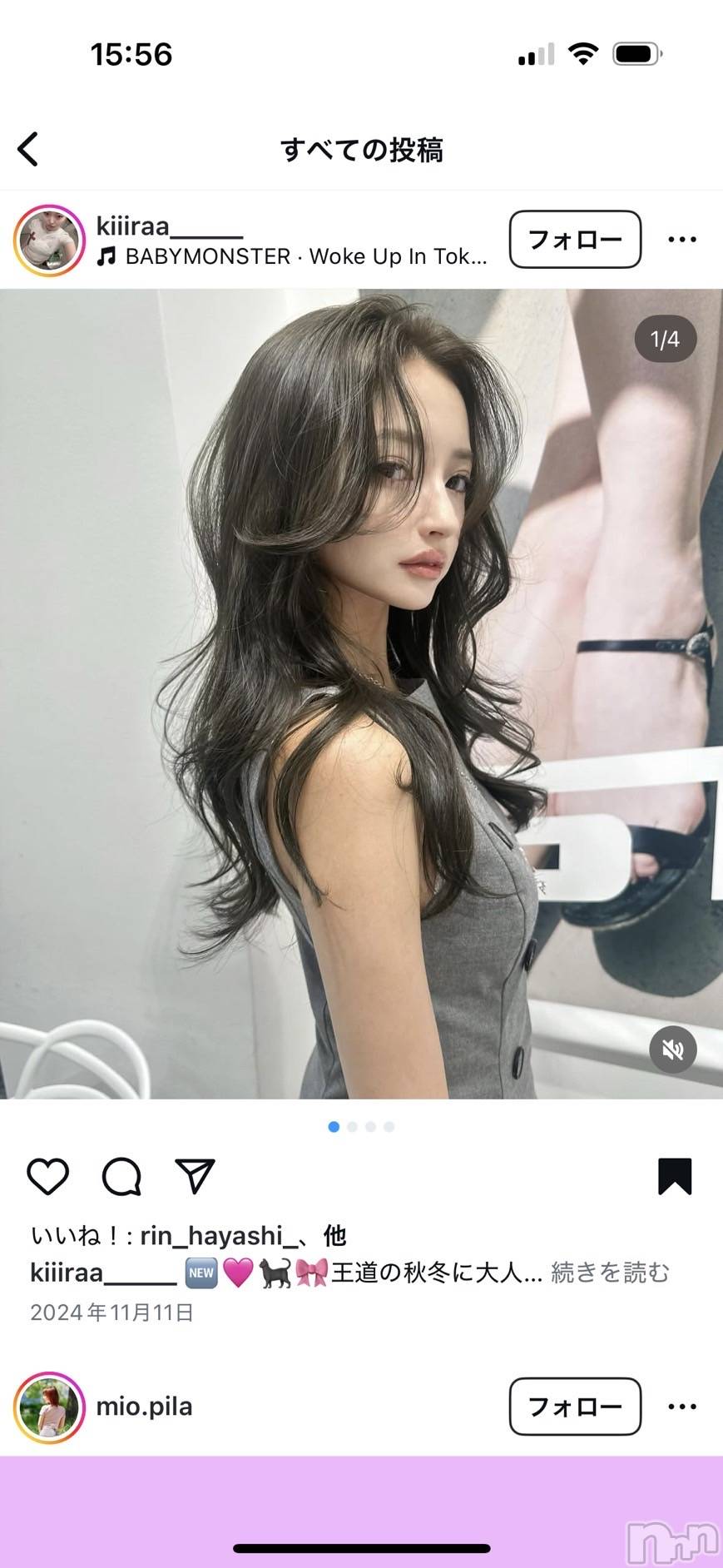Share kiiiraa______'s post
This screenshot has height=1568, width=723.
(x=196, y=1177)
